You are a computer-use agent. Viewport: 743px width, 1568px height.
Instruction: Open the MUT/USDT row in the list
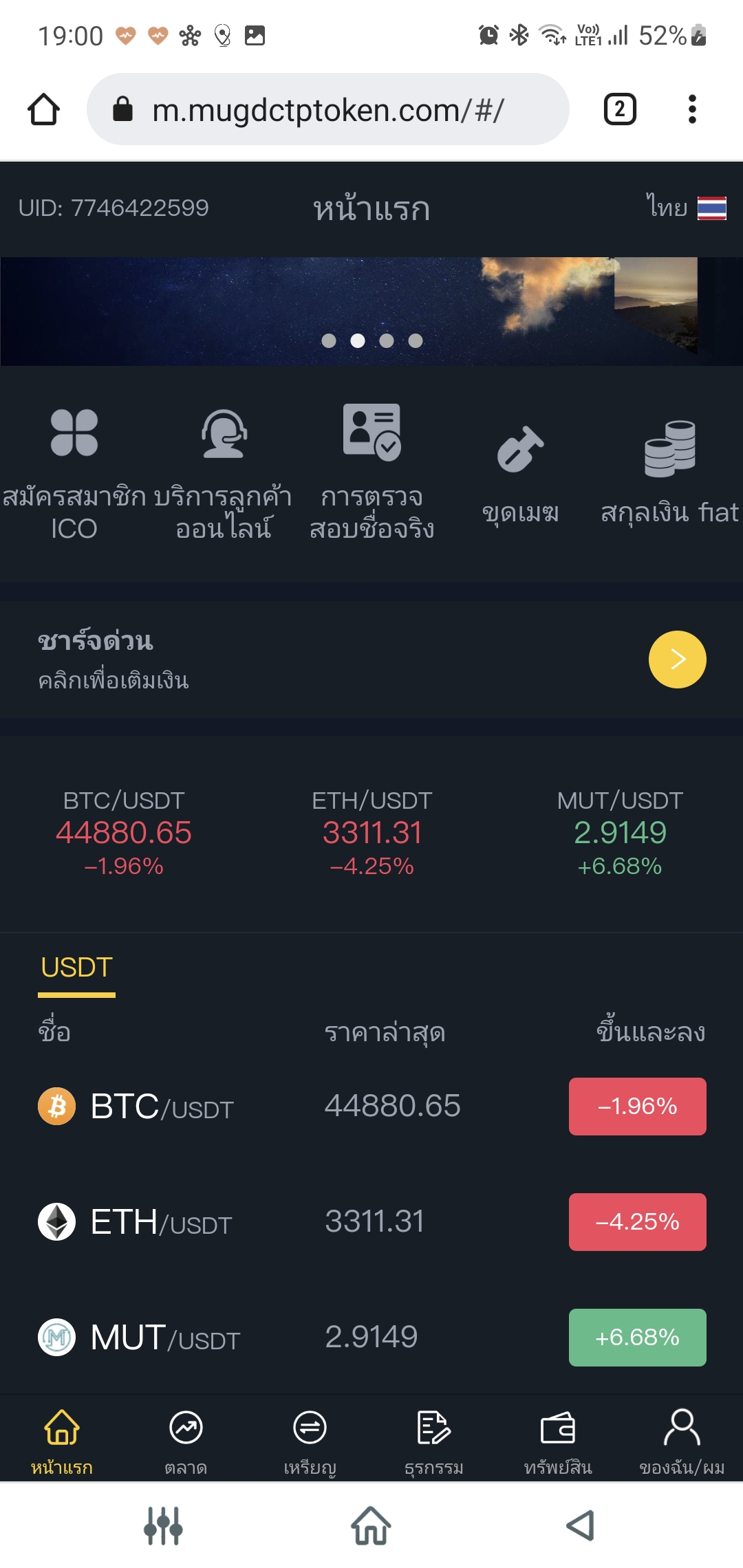coord(371,1338)
